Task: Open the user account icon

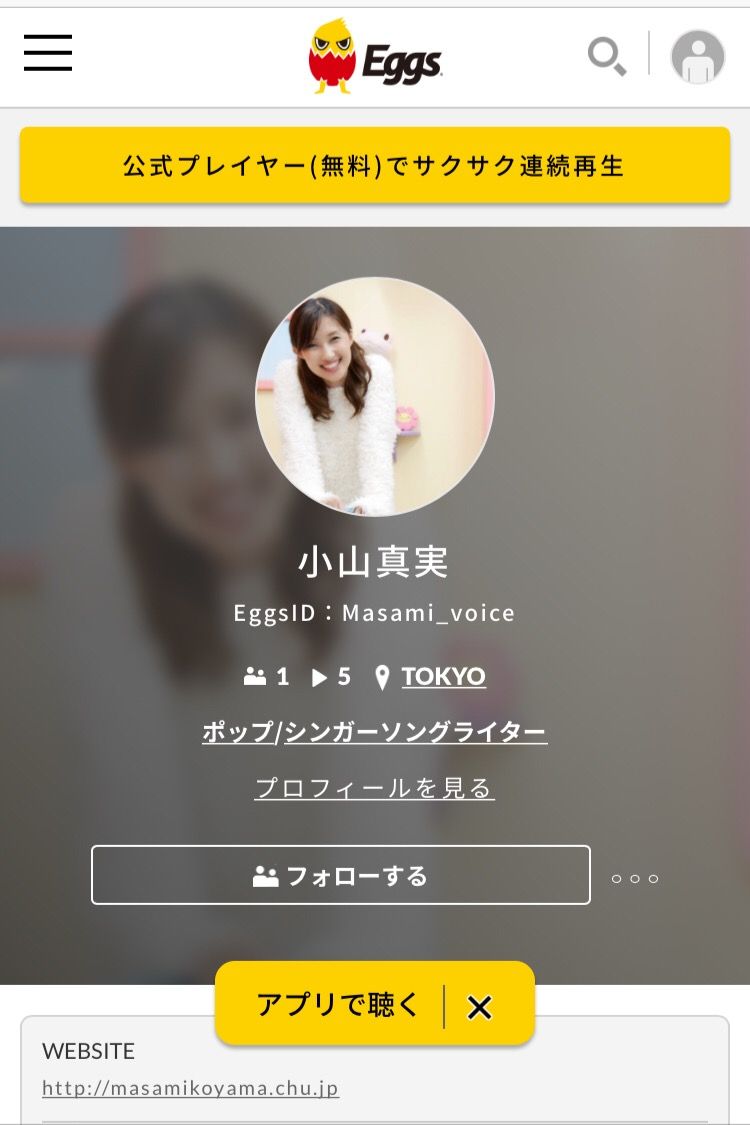Action: (698, 57)
